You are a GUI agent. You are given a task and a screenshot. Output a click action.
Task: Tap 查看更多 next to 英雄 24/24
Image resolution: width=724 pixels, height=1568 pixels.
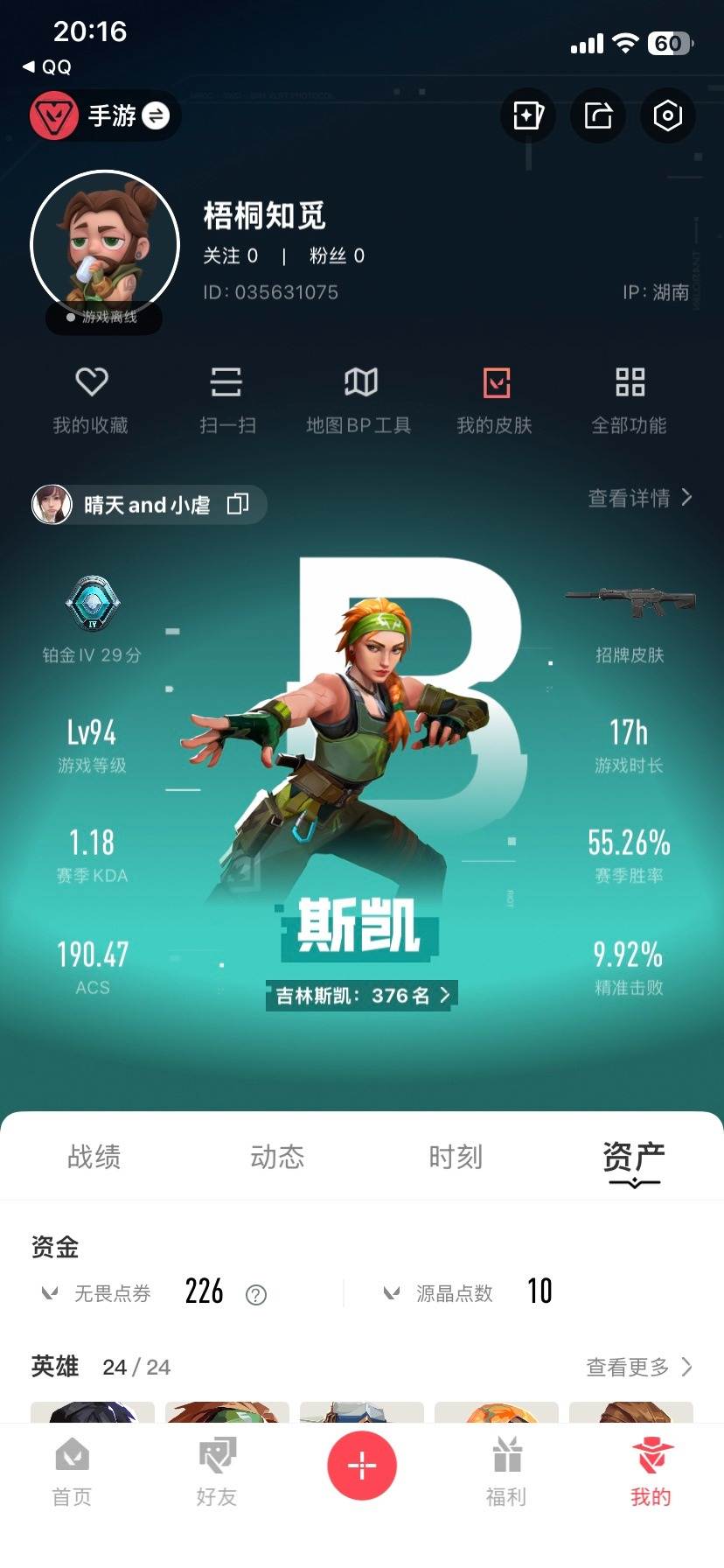[639, 1367]
